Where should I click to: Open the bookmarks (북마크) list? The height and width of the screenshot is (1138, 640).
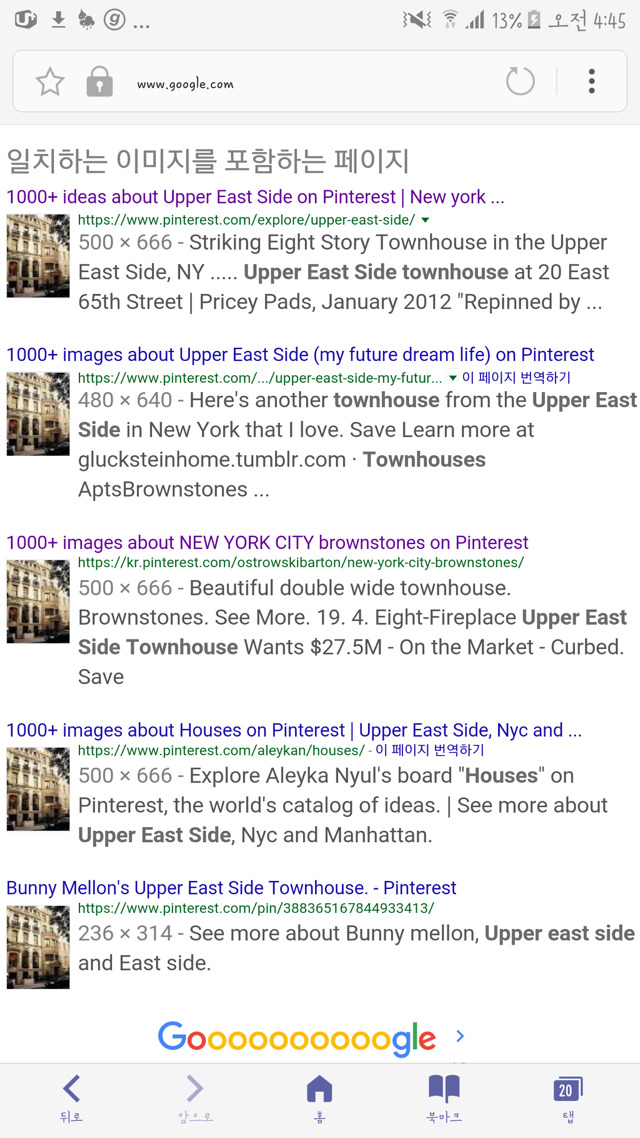point(444,1098)
